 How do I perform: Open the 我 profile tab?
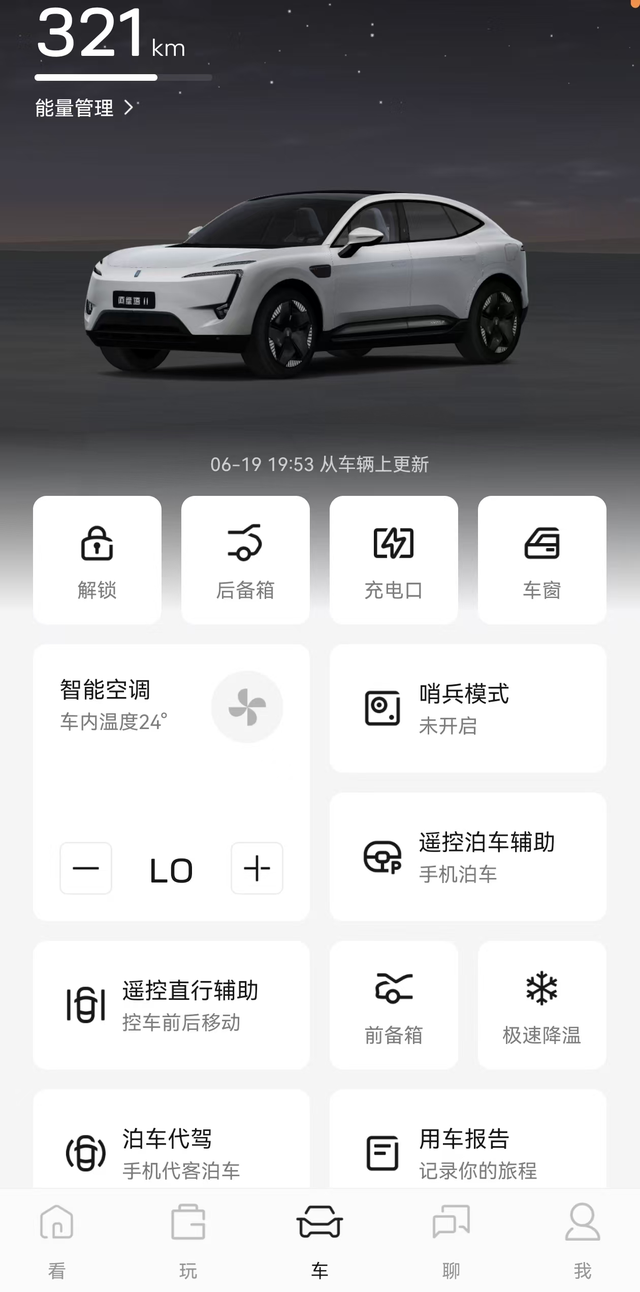tap(582, 1241)
